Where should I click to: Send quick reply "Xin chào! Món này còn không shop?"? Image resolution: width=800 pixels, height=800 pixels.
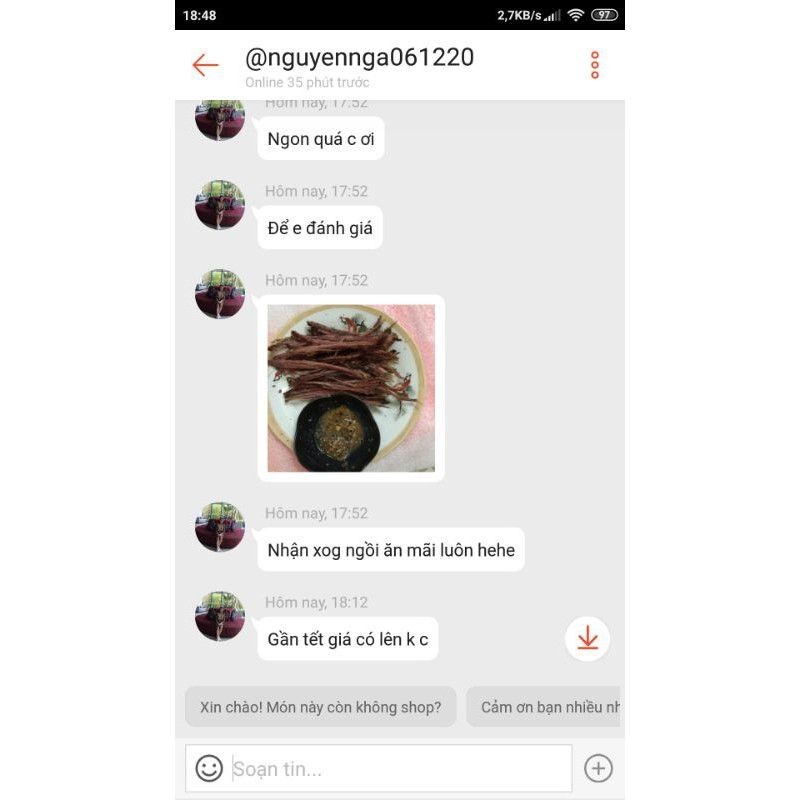tap(320, 707)
